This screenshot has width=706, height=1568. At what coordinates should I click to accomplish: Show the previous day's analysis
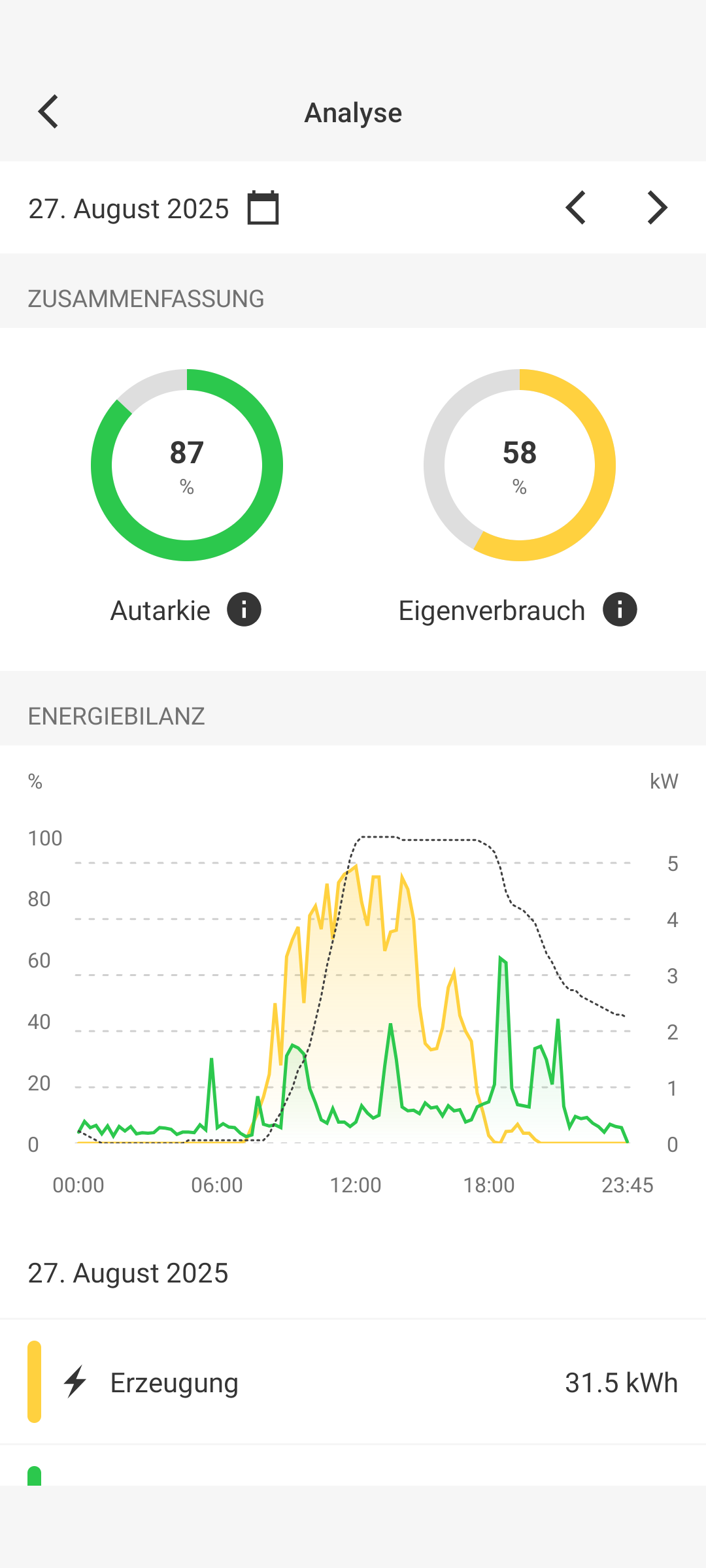pyautogui.click(x=575, y=208)
